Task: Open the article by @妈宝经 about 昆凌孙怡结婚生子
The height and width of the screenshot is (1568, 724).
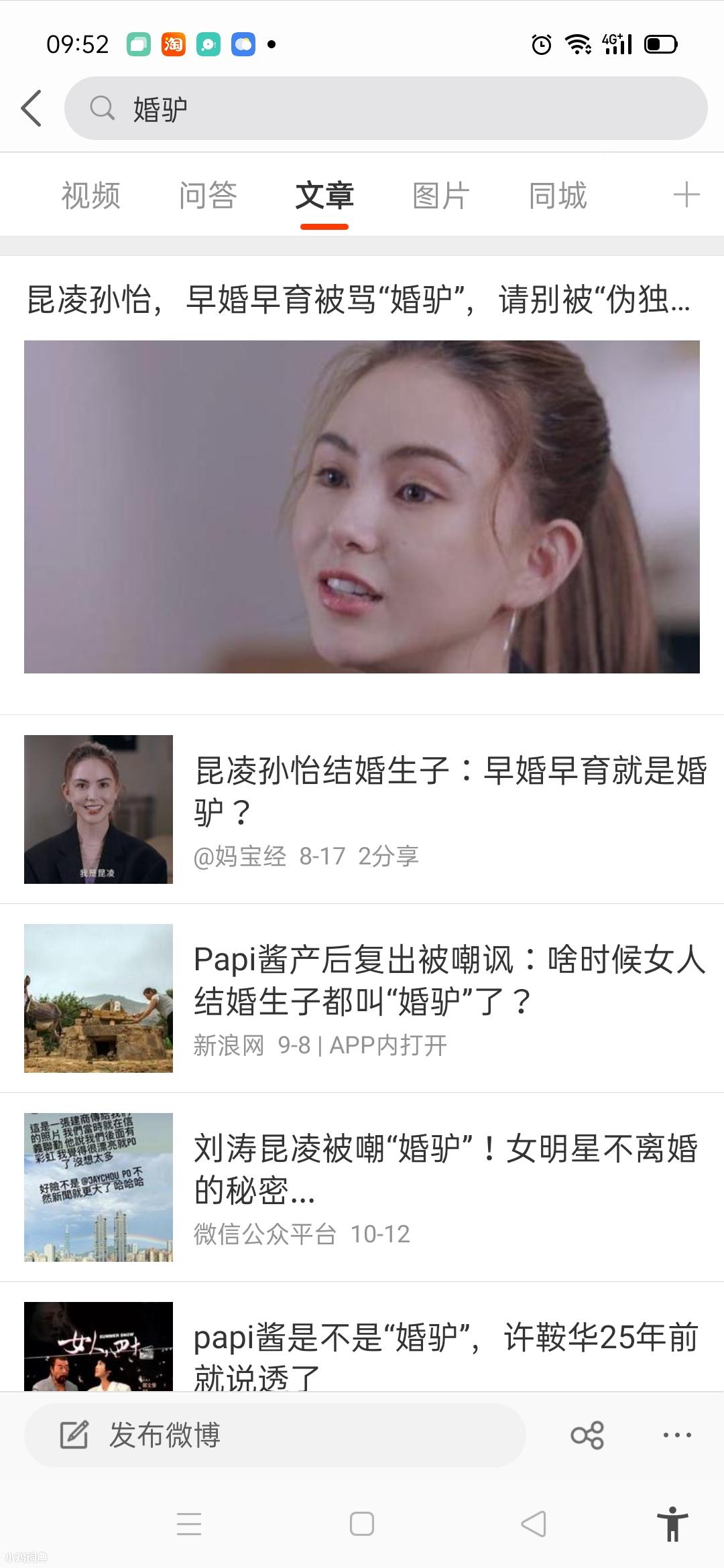Action: [x=449, y=791]
